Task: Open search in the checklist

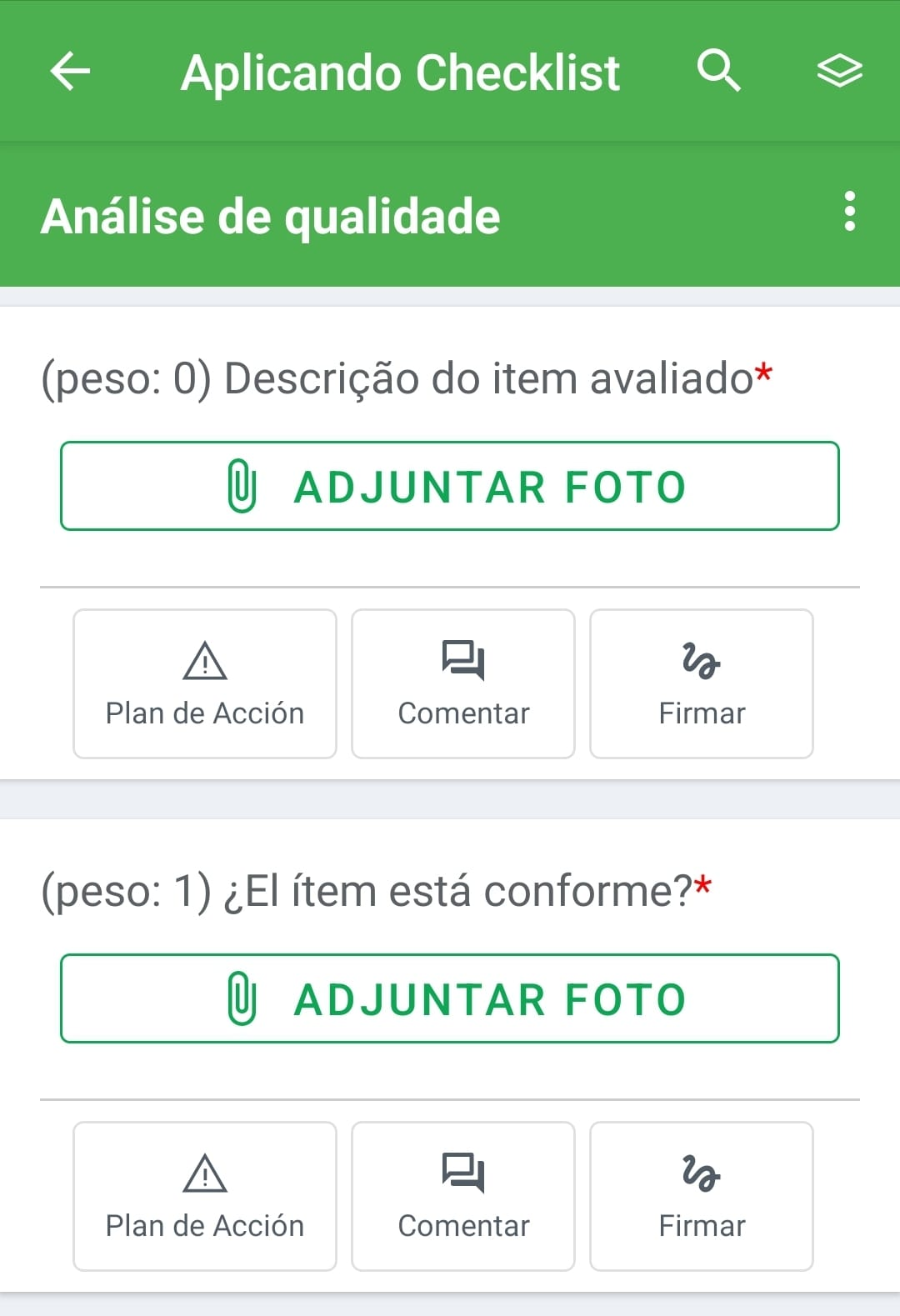Action: coord(718,70)
